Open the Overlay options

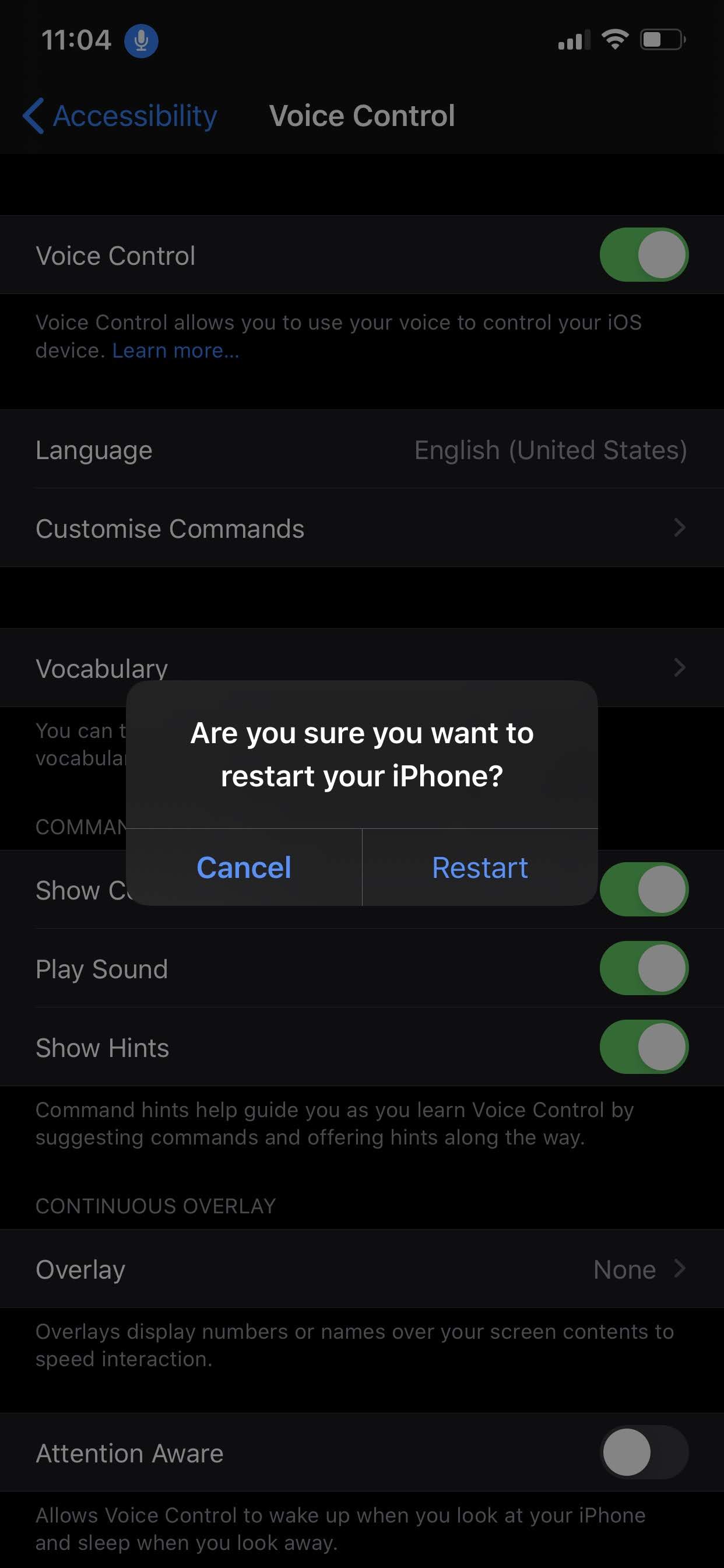361,1269
